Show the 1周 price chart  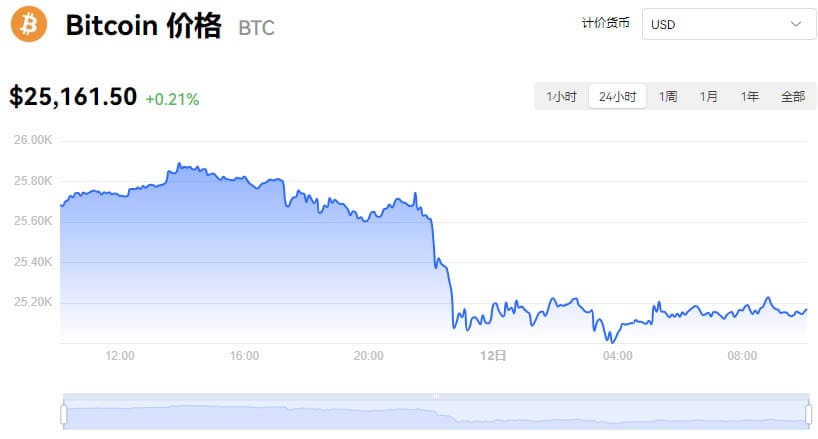pos(668,96)
